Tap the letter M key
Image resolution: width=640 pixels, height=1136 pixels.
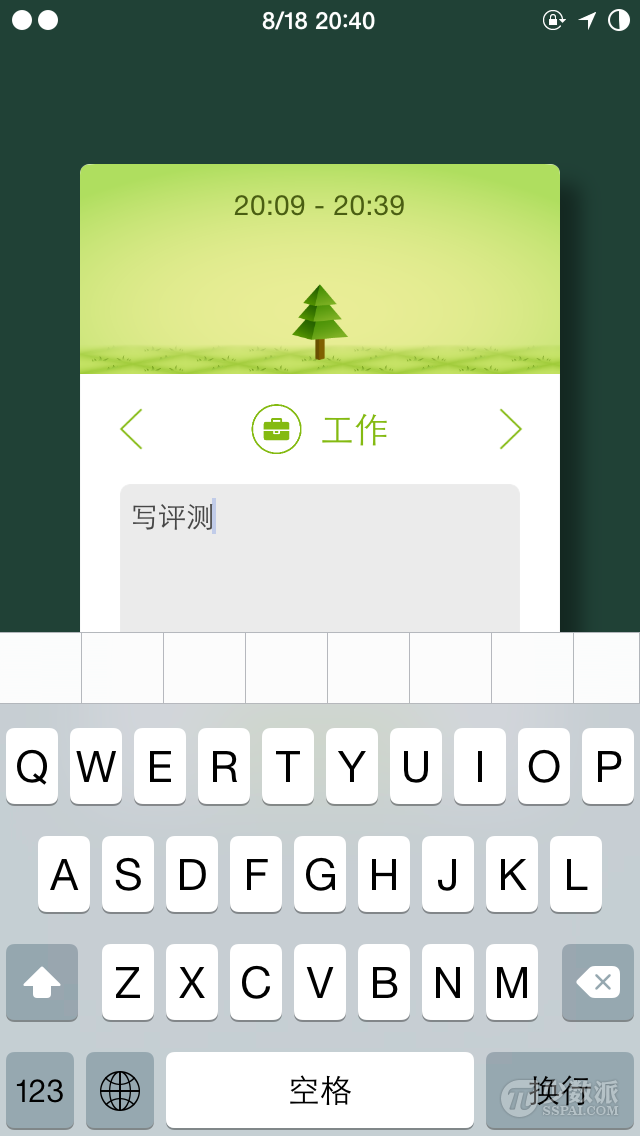coord(512,982)
